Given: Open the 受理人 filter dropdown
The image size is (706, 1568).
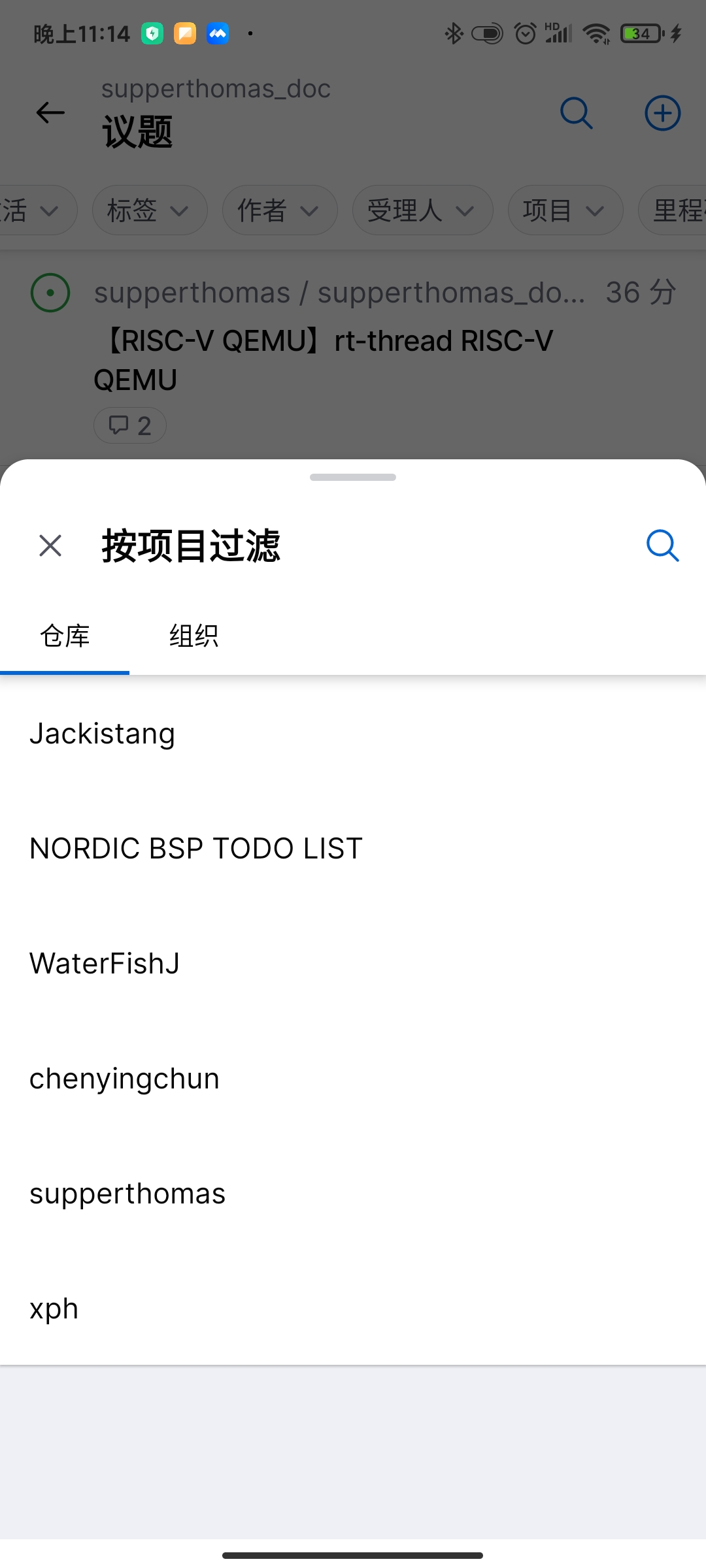Looking at the screenshot, I should pyautogui.click(x=422, y=210).
